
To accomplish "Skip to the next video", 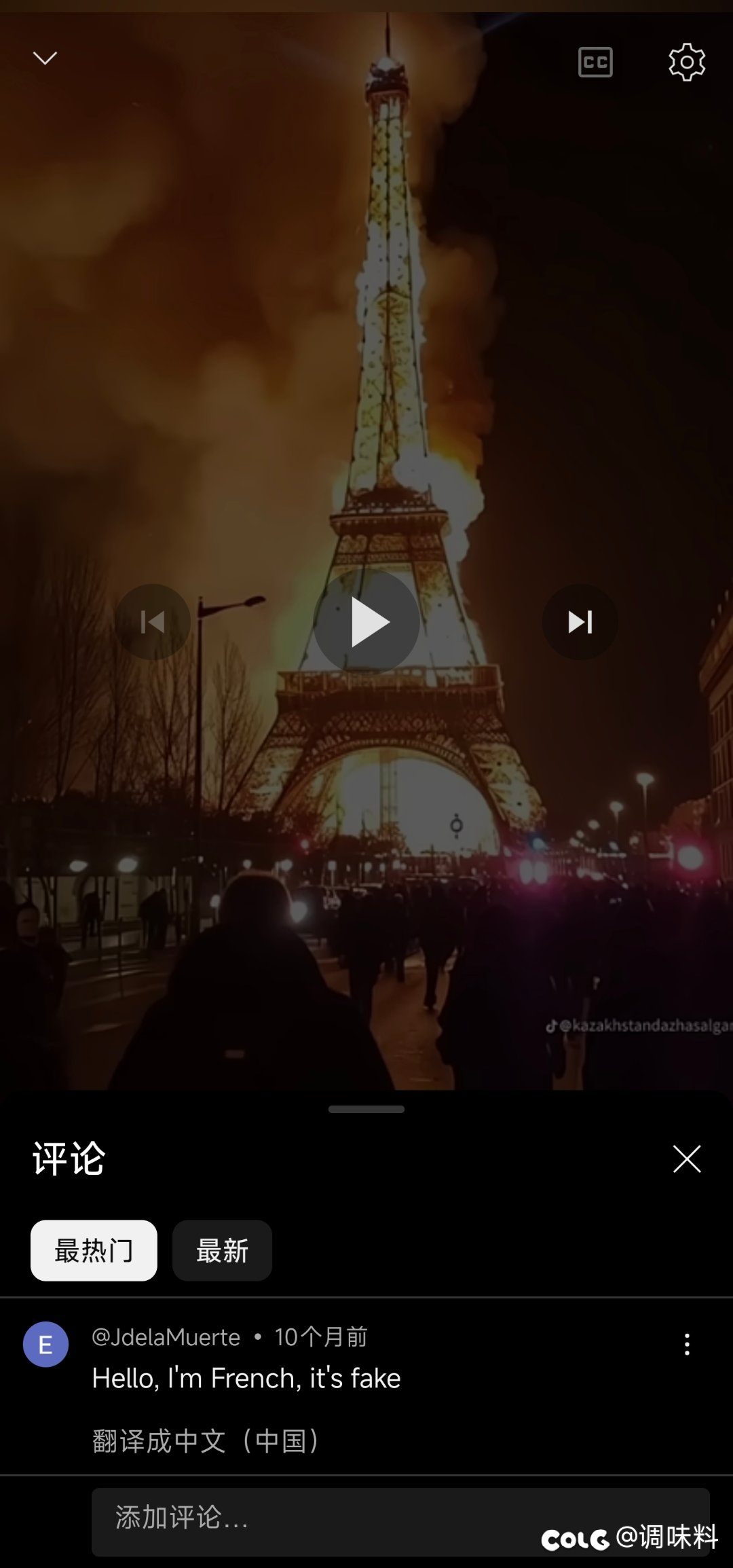I will 580,621.
